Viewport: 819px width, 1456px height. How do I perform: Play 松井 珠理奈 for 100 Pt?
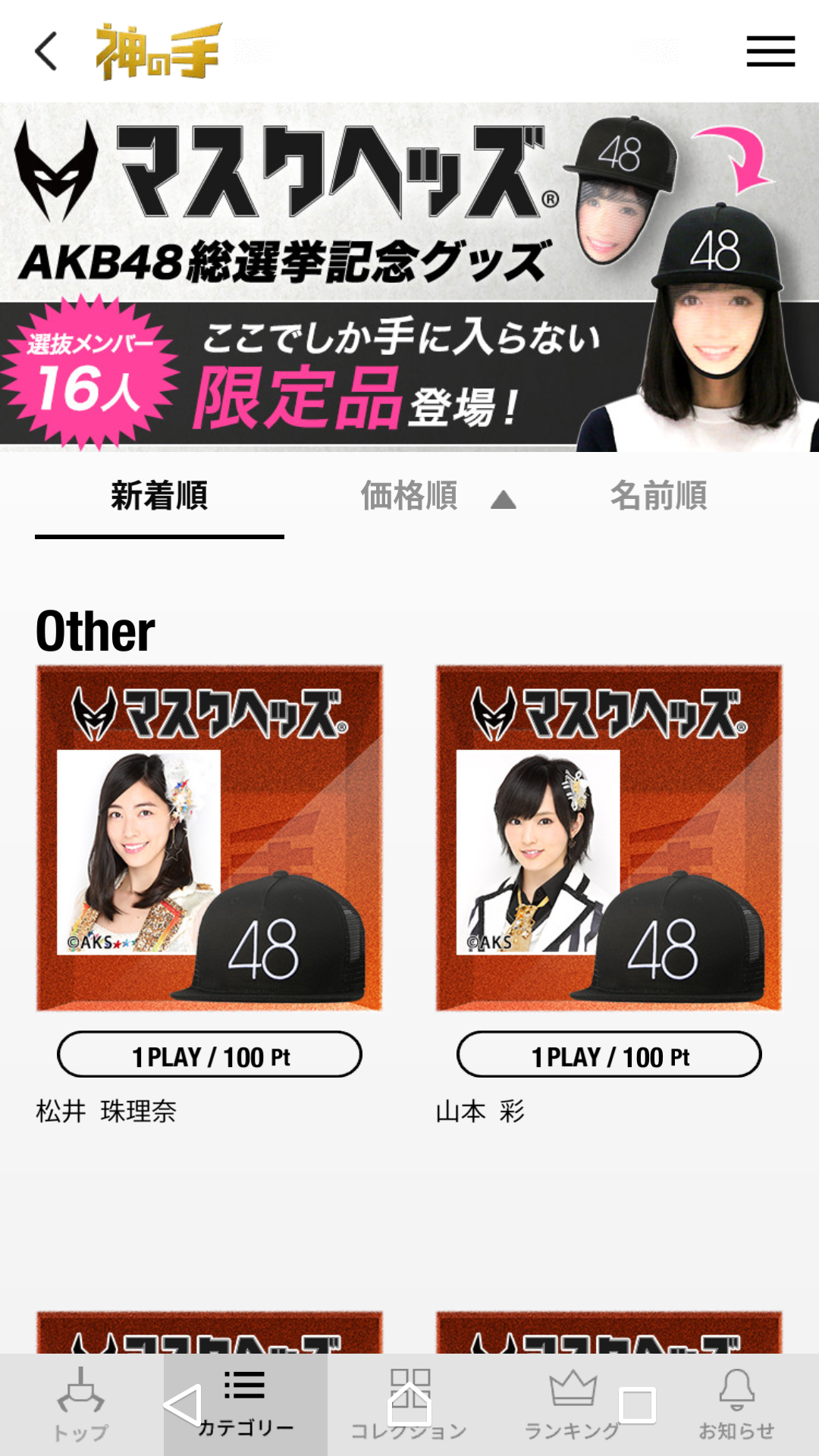coord(209,1054)
